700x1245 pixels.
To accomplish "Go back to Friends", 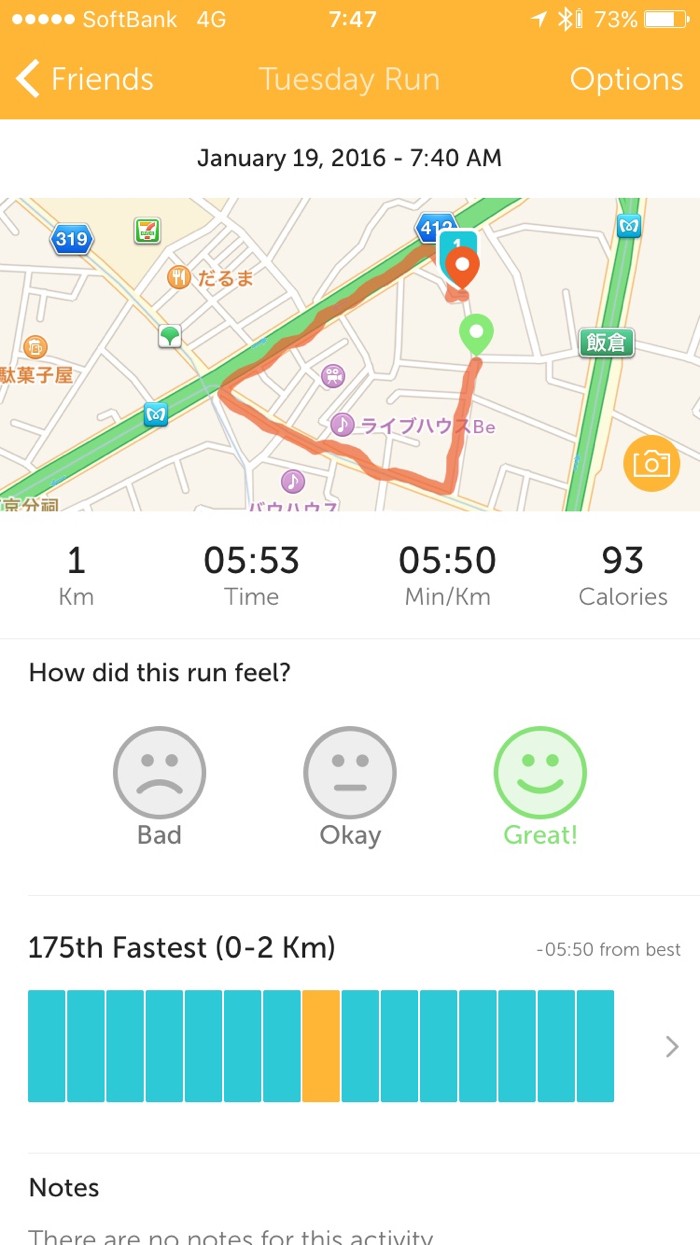I will pyautogui.click(x=86, y=79).
